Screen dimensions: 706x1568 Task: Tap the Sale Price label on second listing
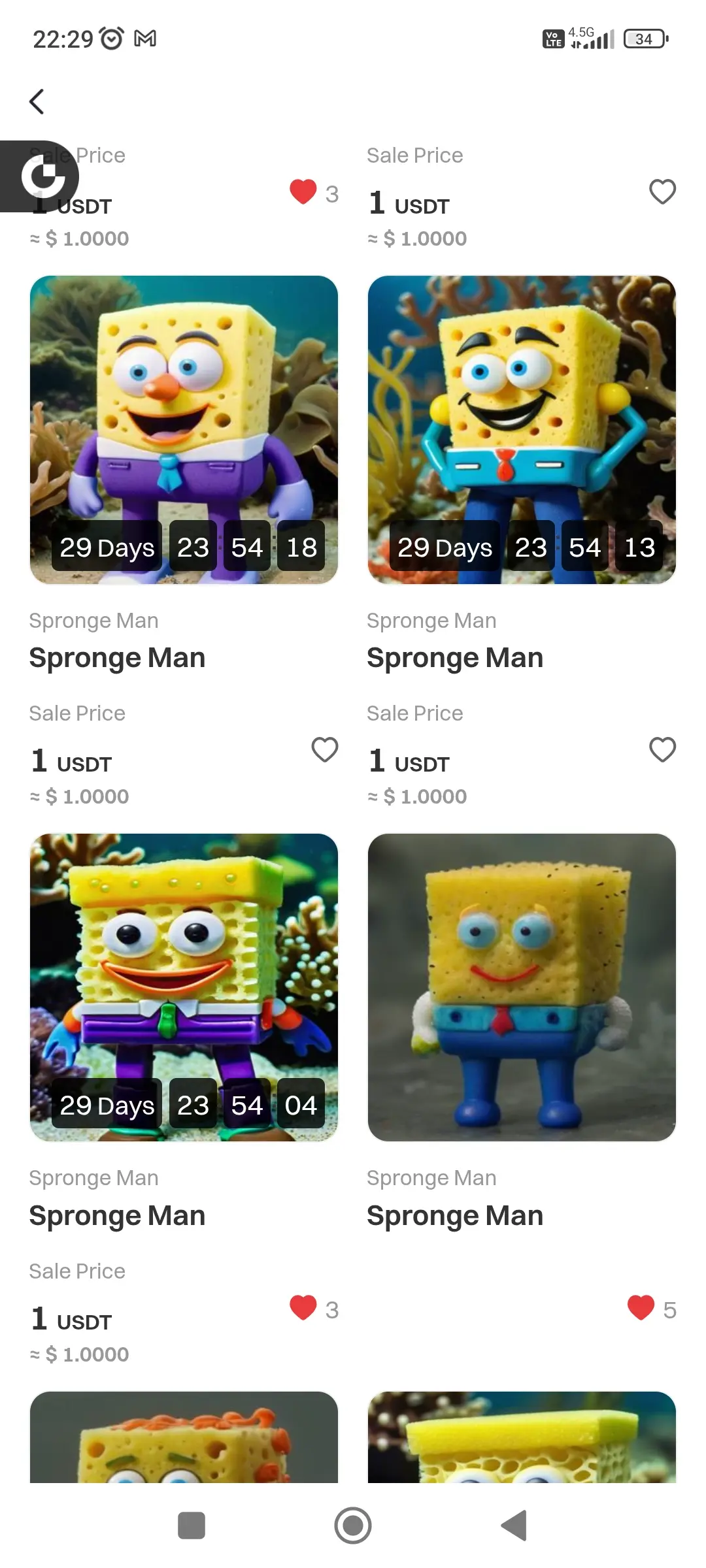tap(414, 155)
